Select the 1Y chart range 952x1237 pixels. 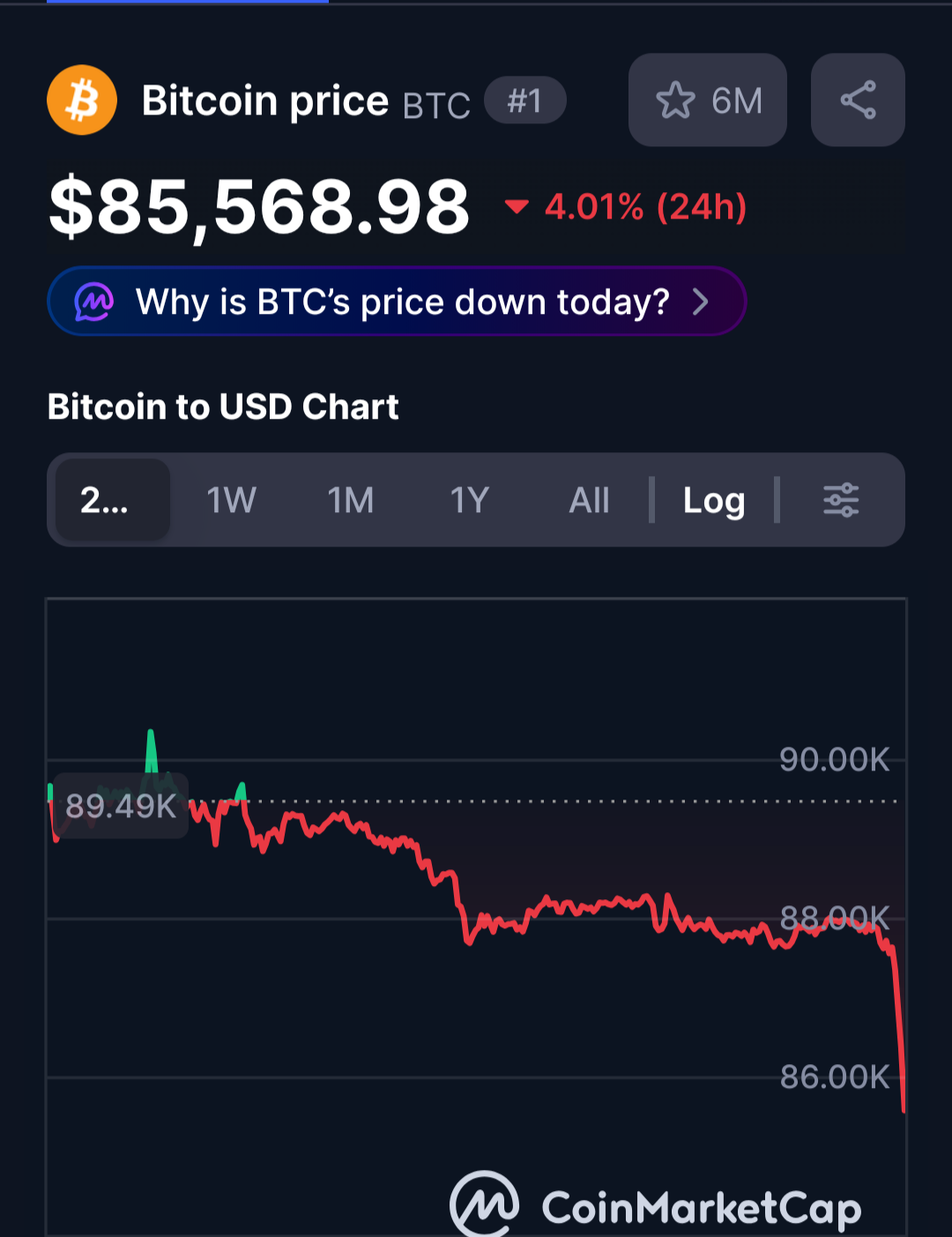tap(470, 500)
